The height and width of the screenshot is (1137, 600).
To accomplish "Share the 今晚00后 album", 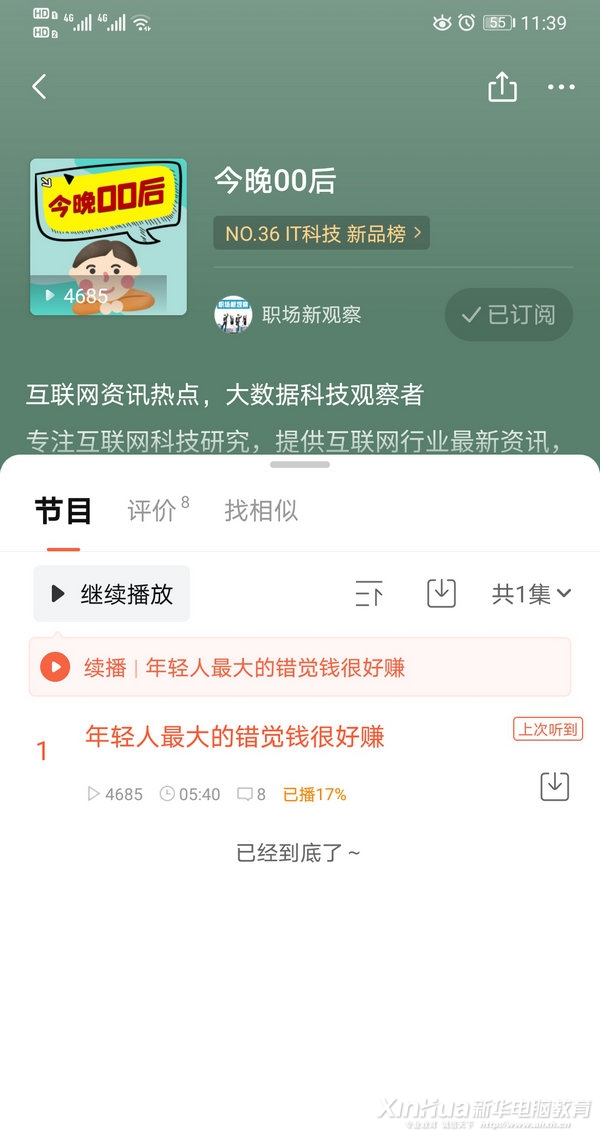I will click(x=502, y=87).
